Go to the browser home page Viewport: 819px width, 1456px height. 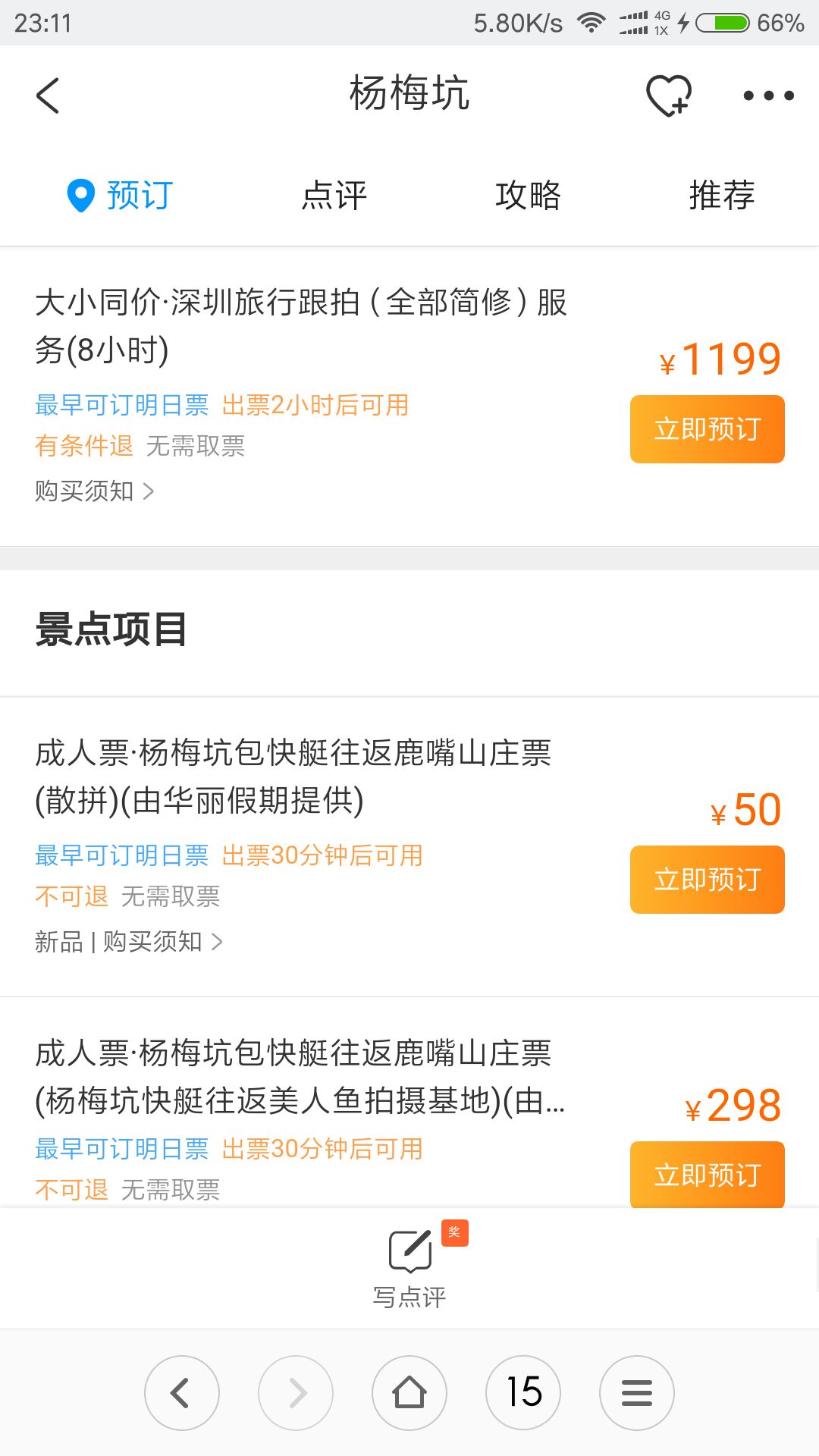[x=409, y=1393]
